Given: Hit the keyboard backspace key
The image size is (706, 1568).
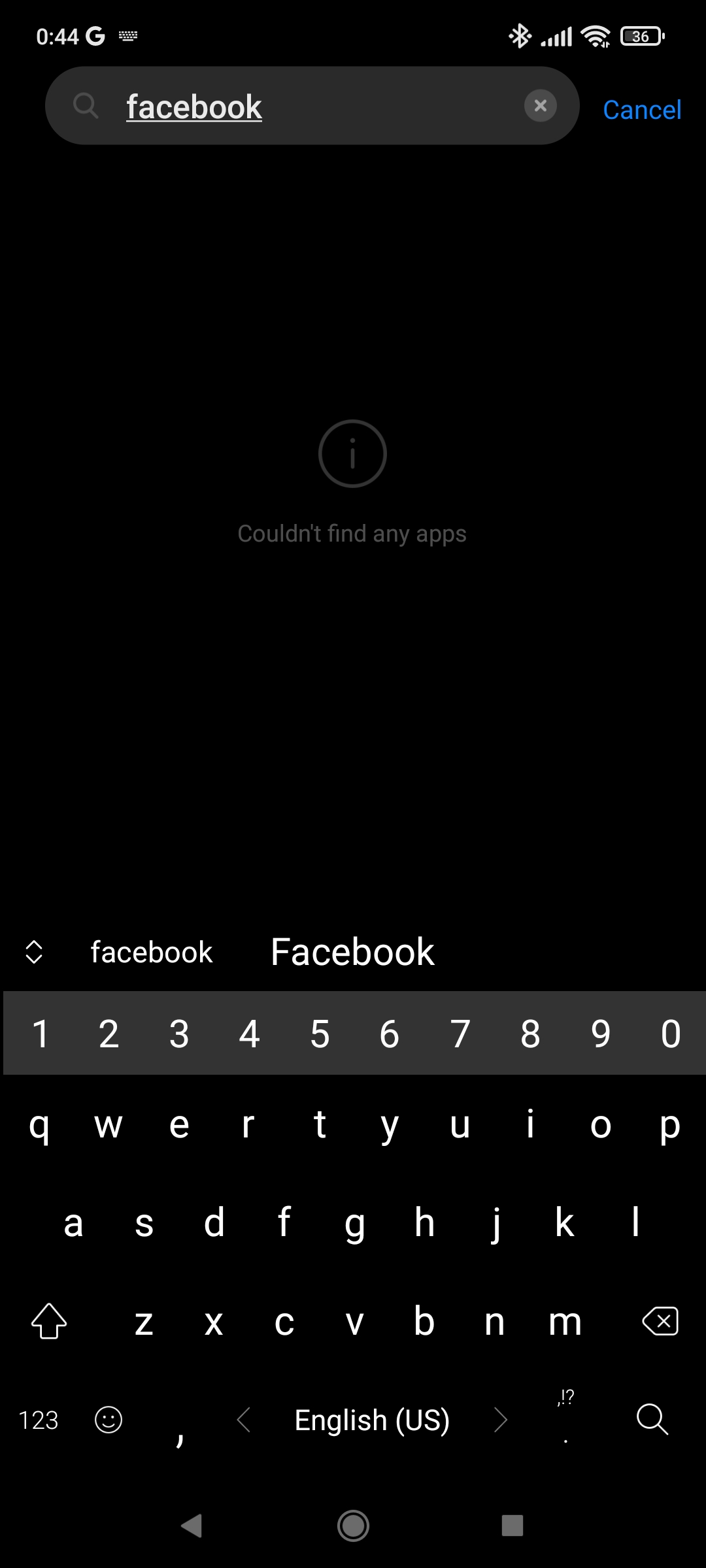Looking at the screenshot, I should [x=661, y=1321].
